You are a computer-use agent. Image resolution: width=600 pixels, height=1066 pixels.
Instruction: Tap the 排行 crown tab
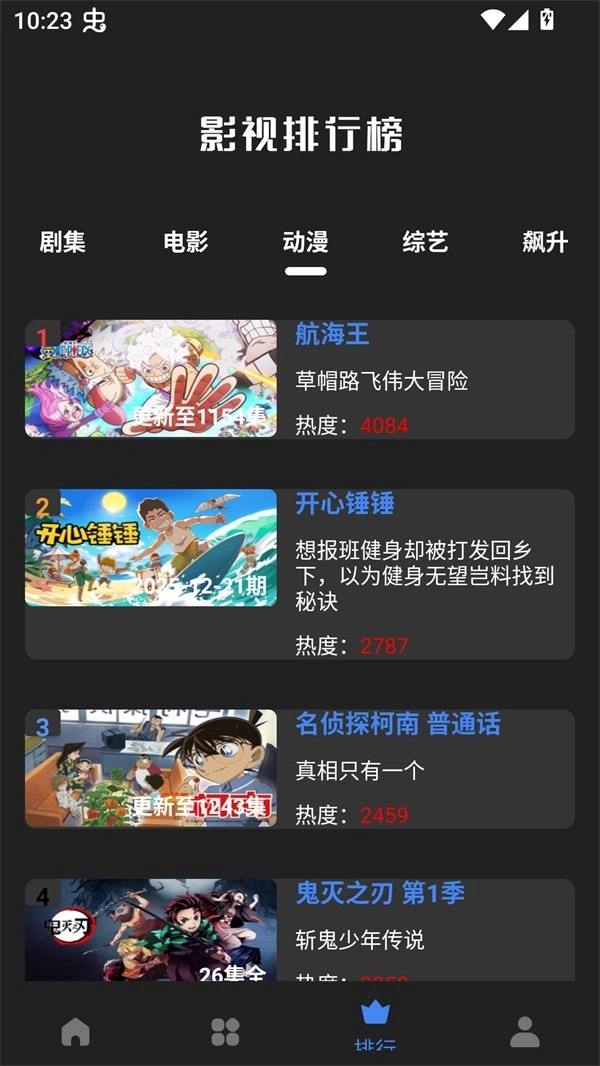point(375,1025)
